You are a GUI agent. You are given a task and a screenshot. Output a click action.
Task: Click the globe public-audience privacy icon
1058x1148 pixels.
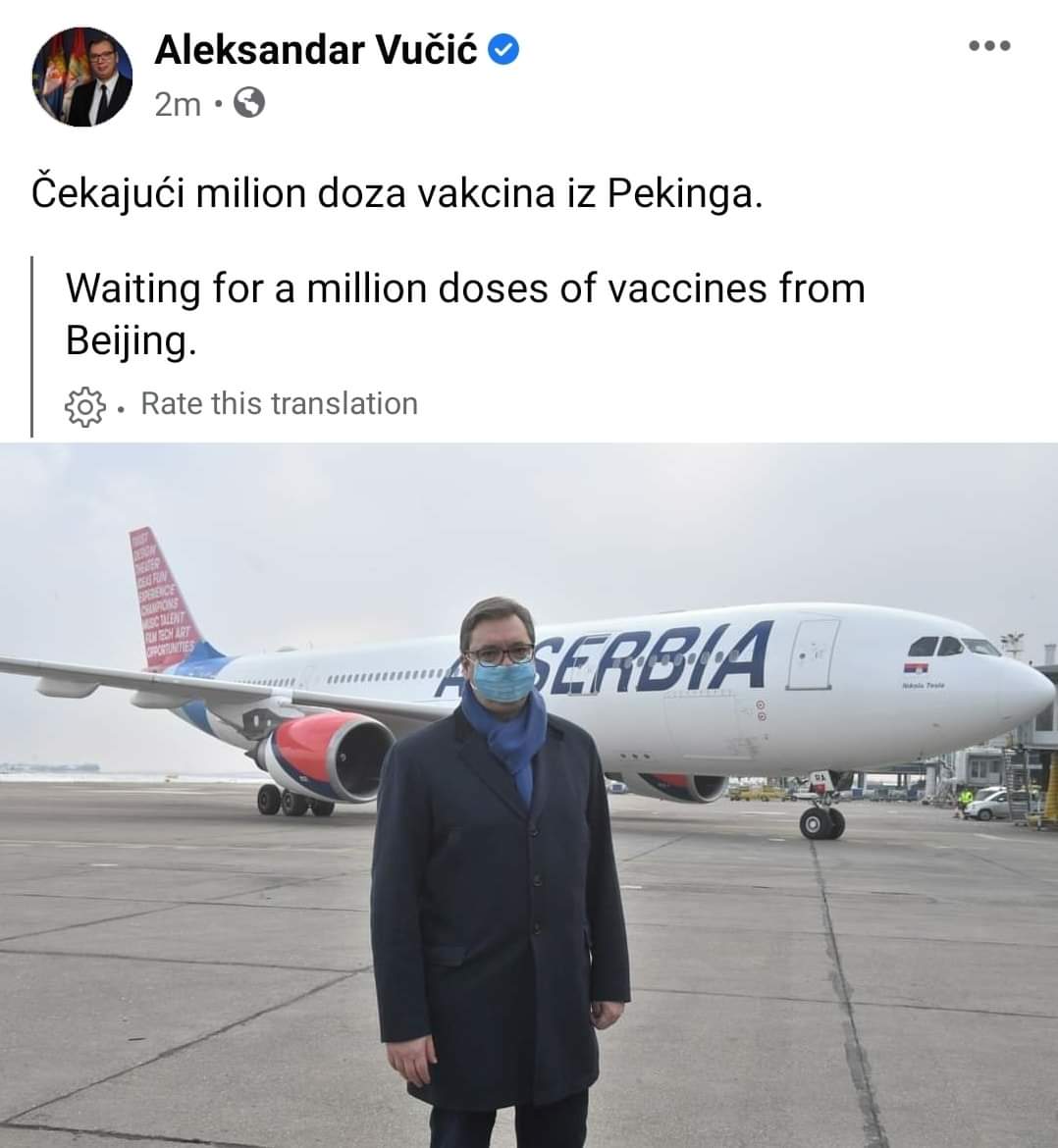[250, 101]
